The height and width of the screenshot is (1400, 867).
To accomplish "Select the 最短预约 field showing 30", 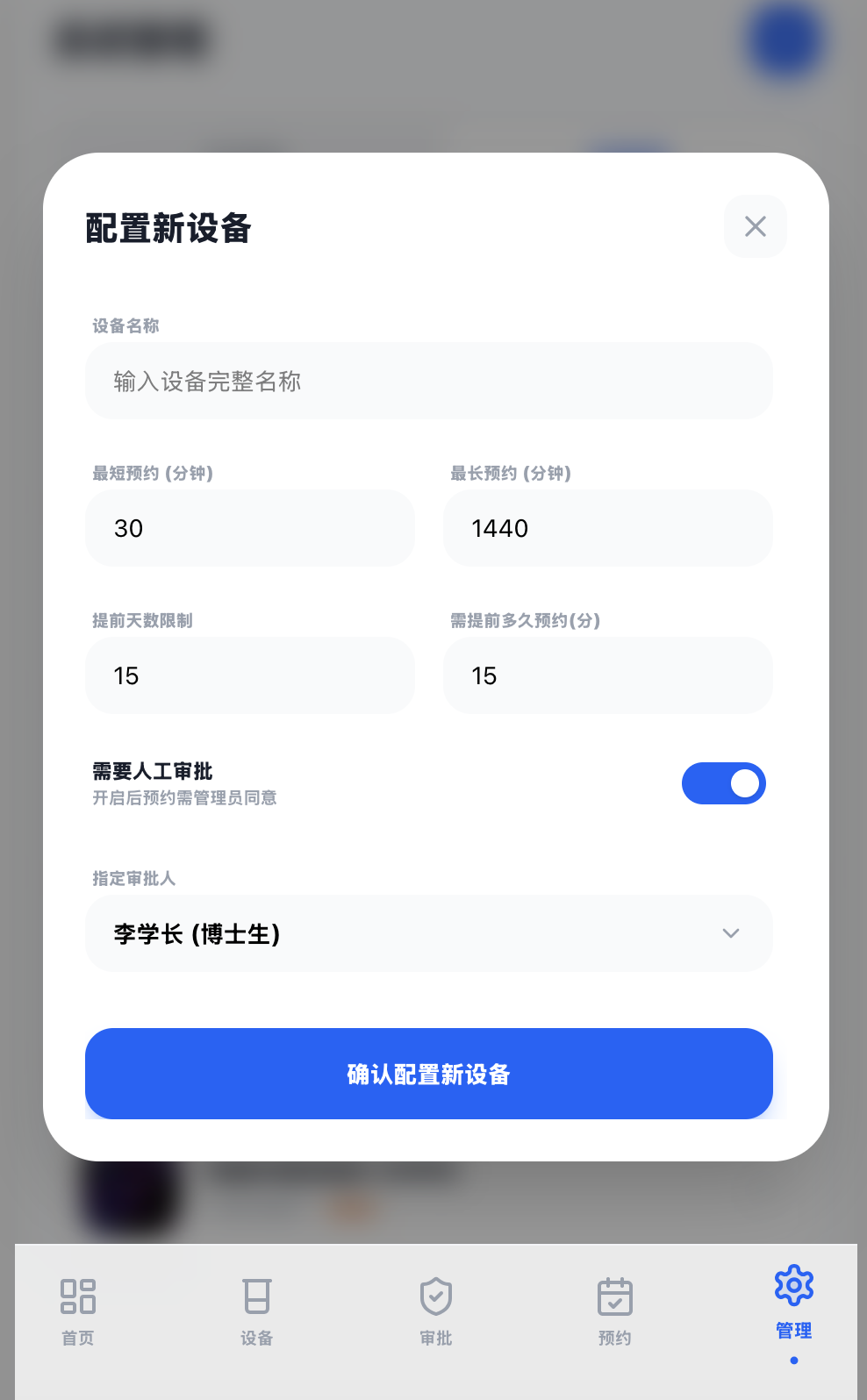I will pos(250,528).
